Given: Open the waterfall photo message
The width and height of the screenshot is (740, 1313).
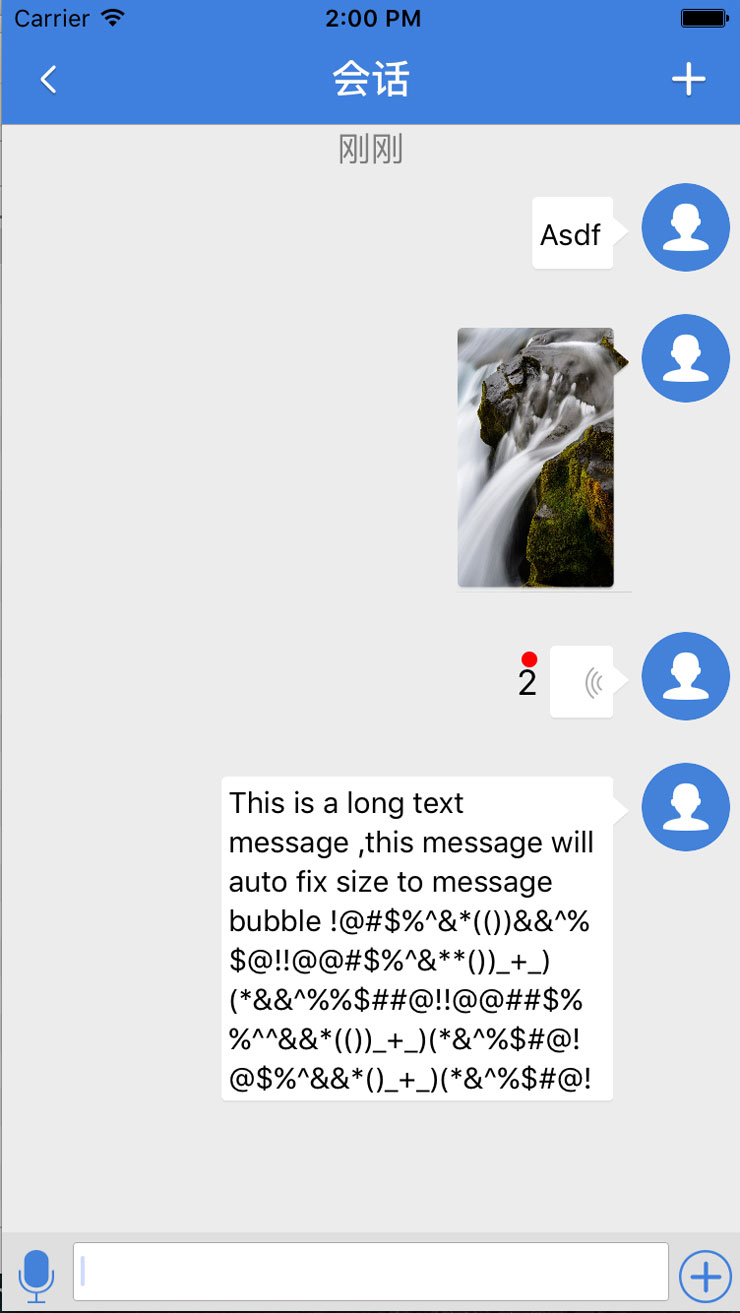Looking at the screenshot, I should 535,457.
